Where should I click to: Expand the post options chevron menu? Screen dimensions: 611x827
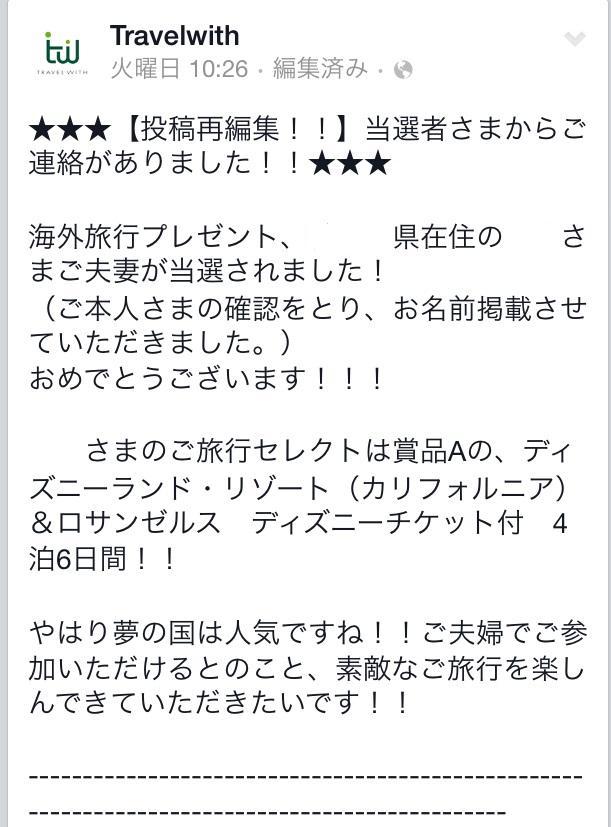coord(575,39)
